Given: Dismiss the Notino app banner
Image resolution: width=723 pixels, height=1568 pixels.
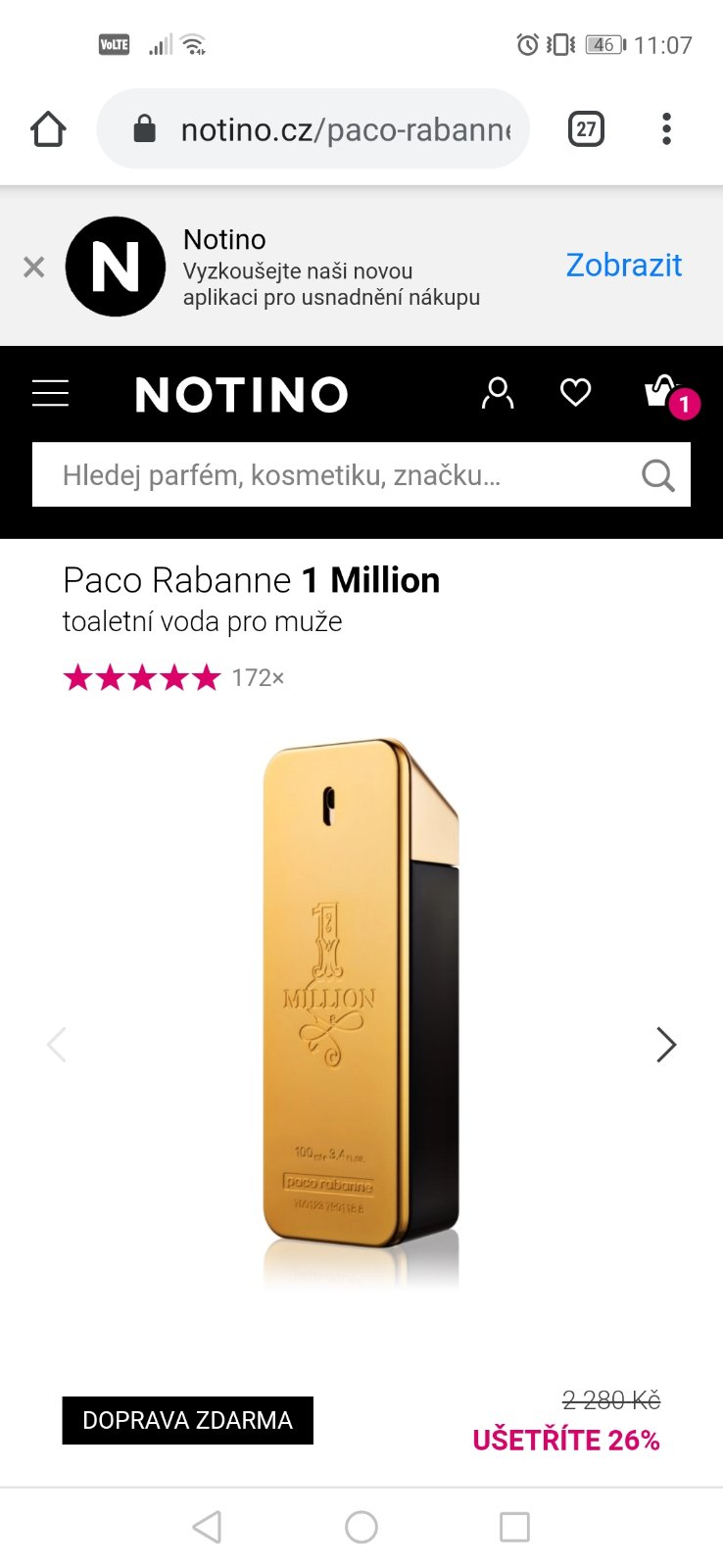Looking at the screenshot, I should [33, 267].
